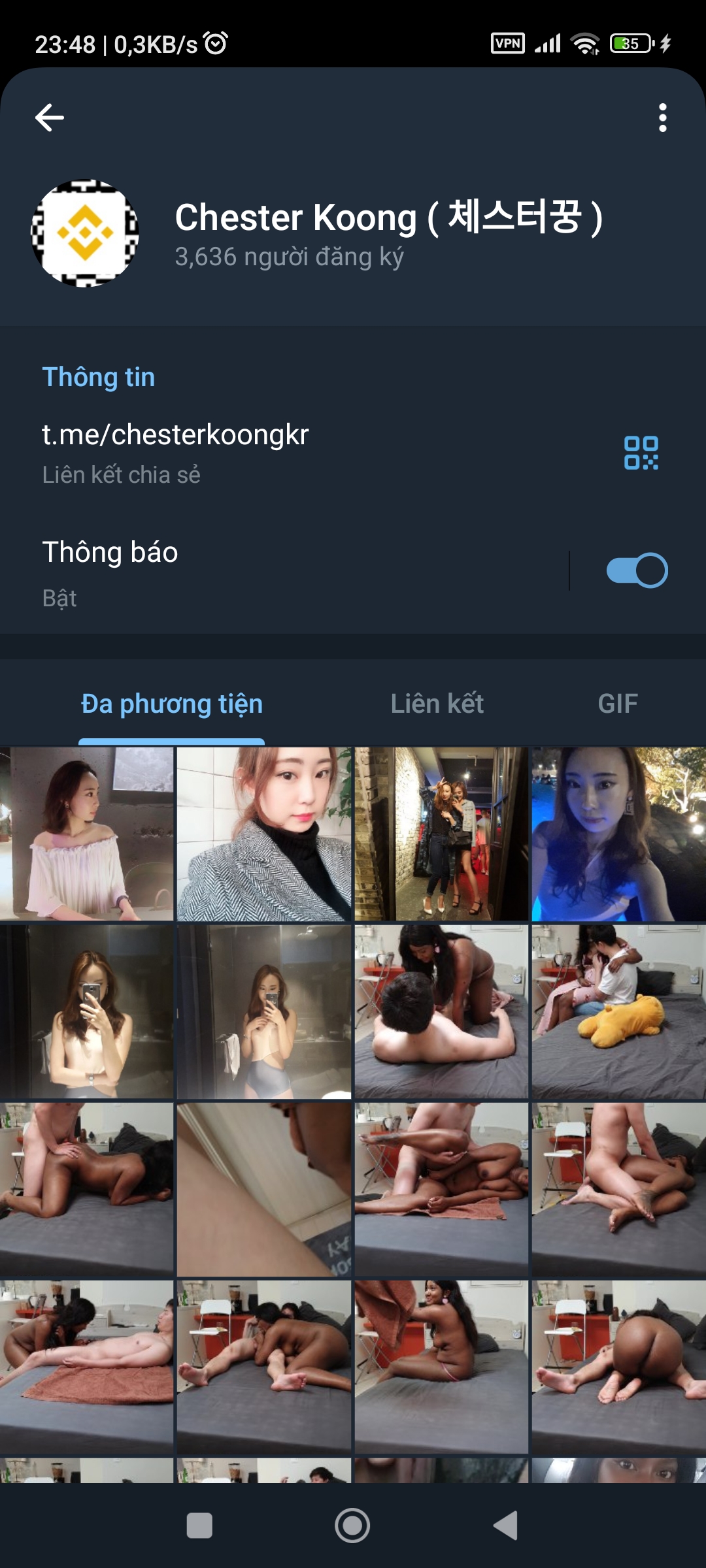Screen dimensions: 706x1568
Task: Tap the VPN indicator in the status bar
Action: [x=507, y=42]
